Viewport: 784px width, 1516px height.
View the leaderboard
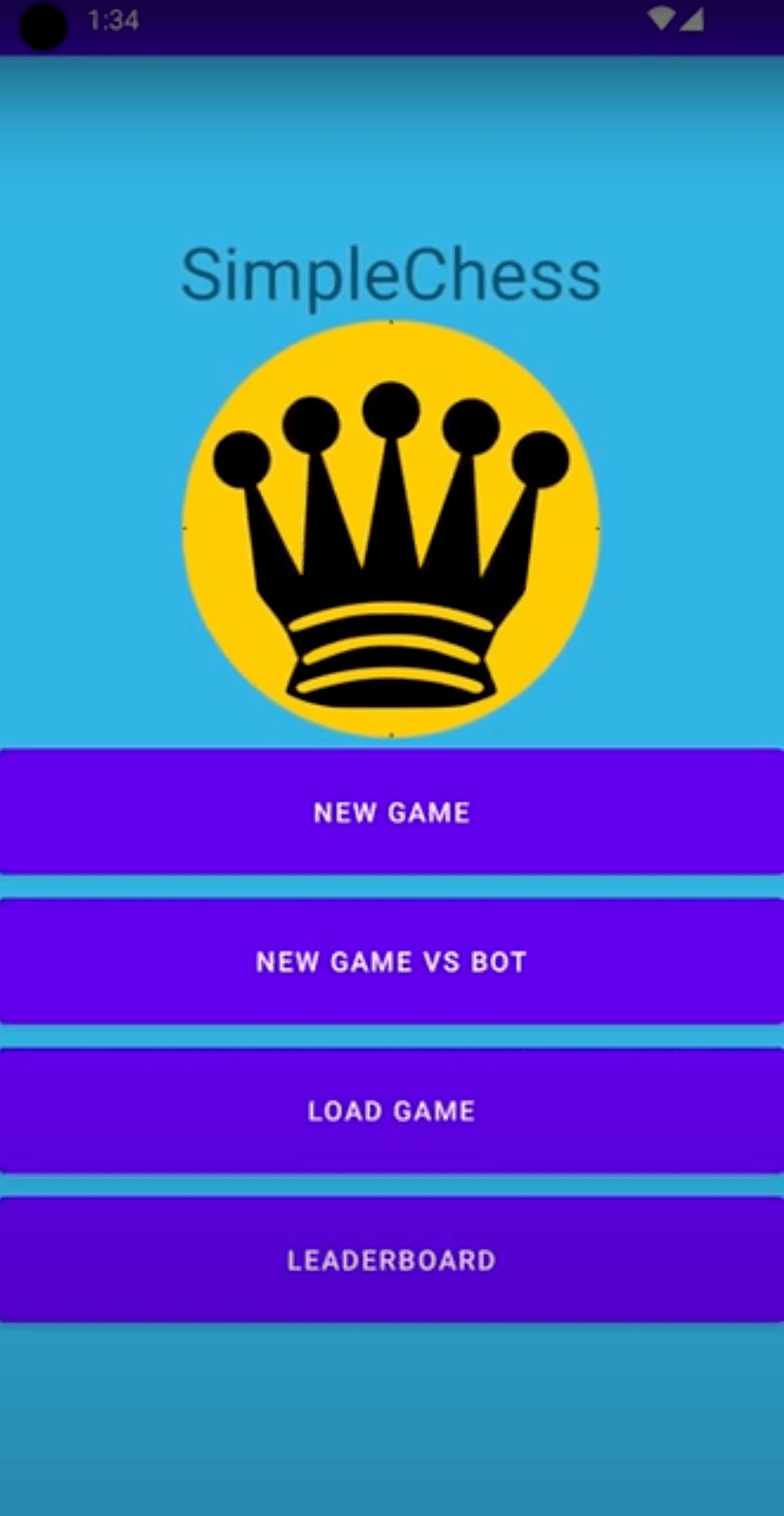pos(391,1260)
